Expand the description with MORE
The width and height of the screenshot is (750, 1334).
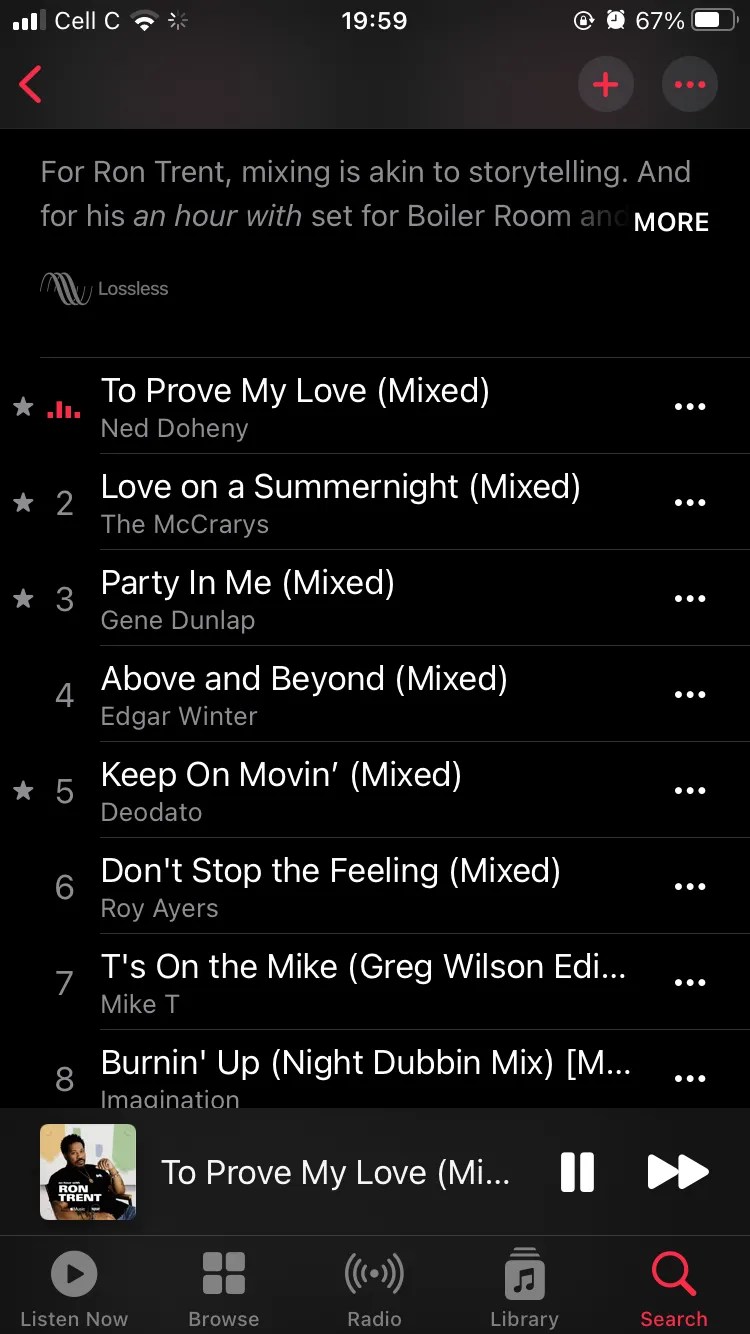pos(670,222)
